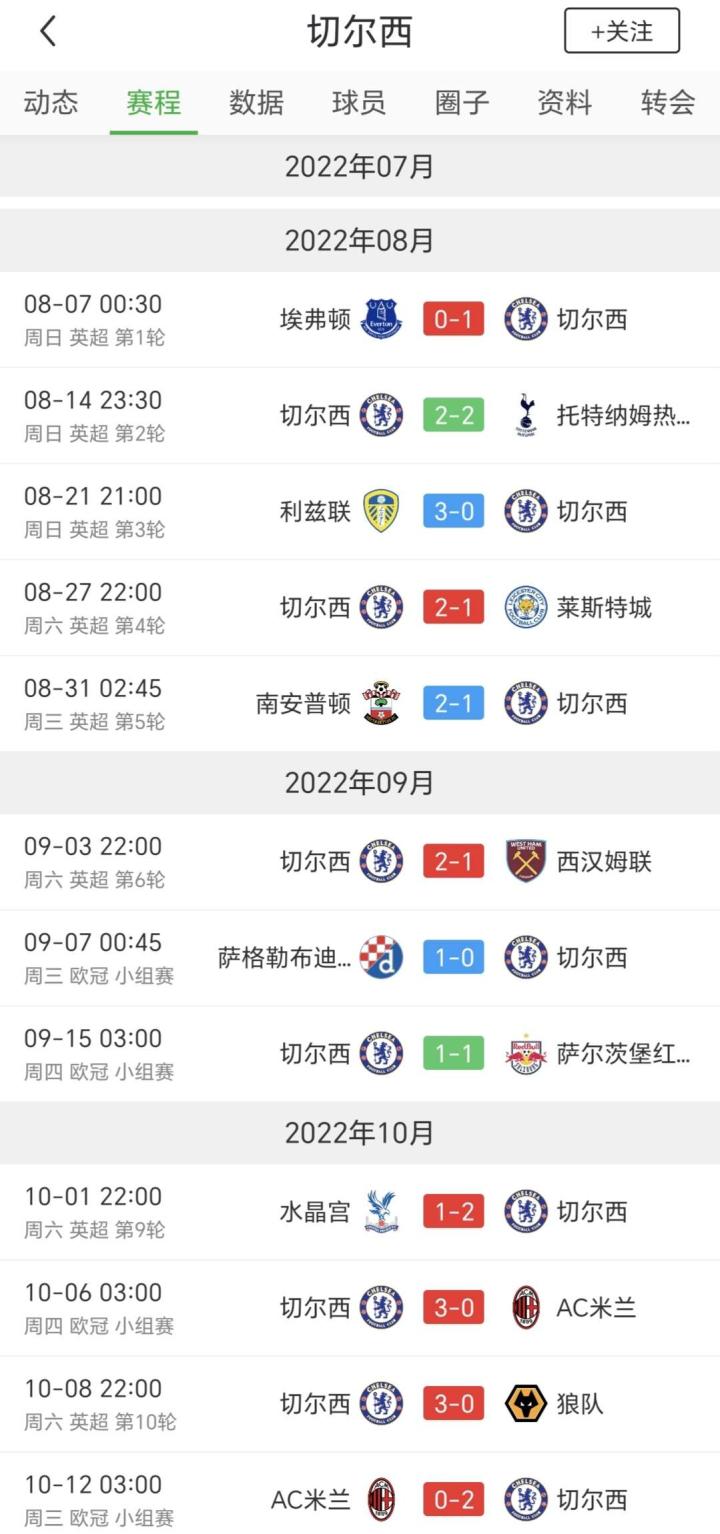Go back using the top-left arrow

coord(47,32)
